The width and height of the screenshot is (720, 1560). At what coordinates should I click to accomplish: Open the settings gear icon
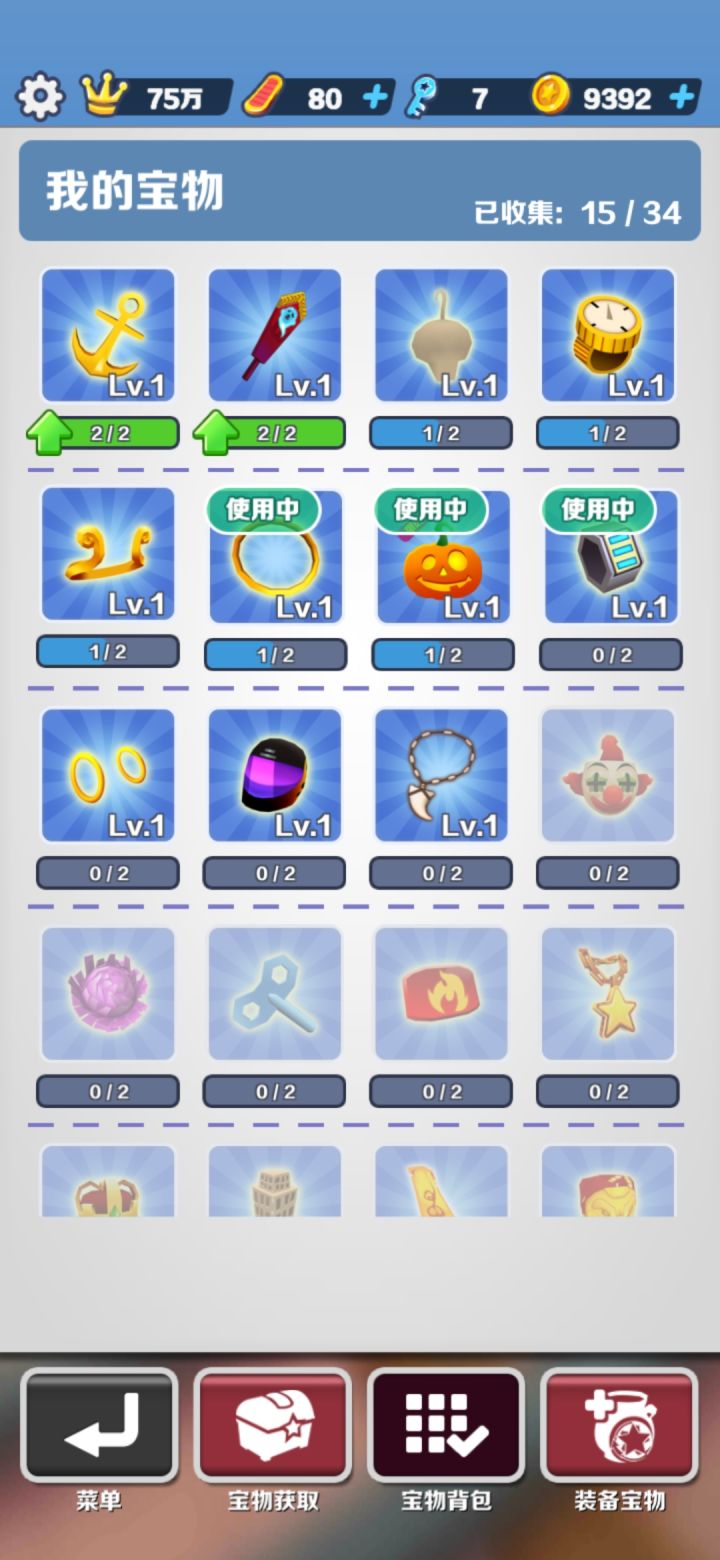(x=38, y=96)
